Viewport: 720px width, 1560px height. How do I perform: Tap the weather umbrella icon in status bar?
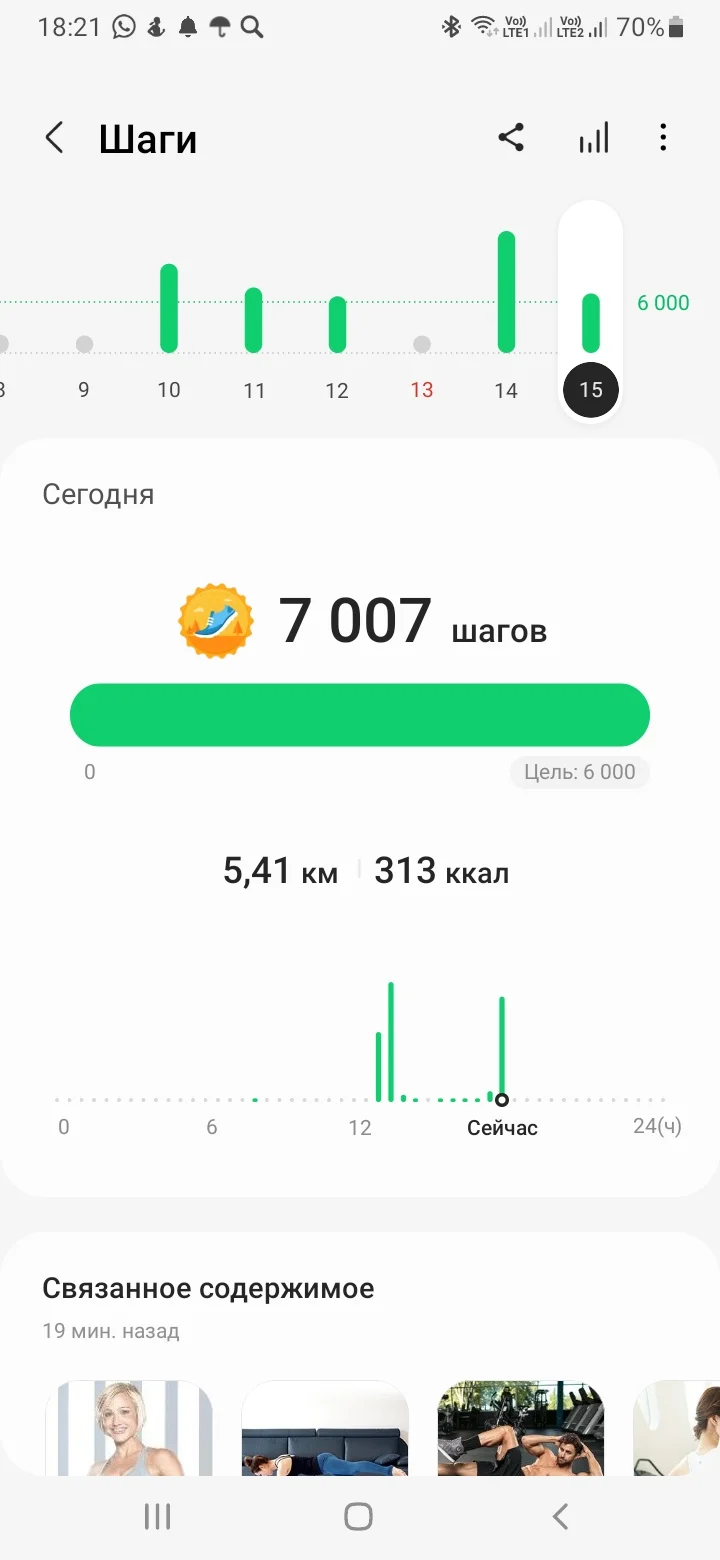tap(222, 26)
